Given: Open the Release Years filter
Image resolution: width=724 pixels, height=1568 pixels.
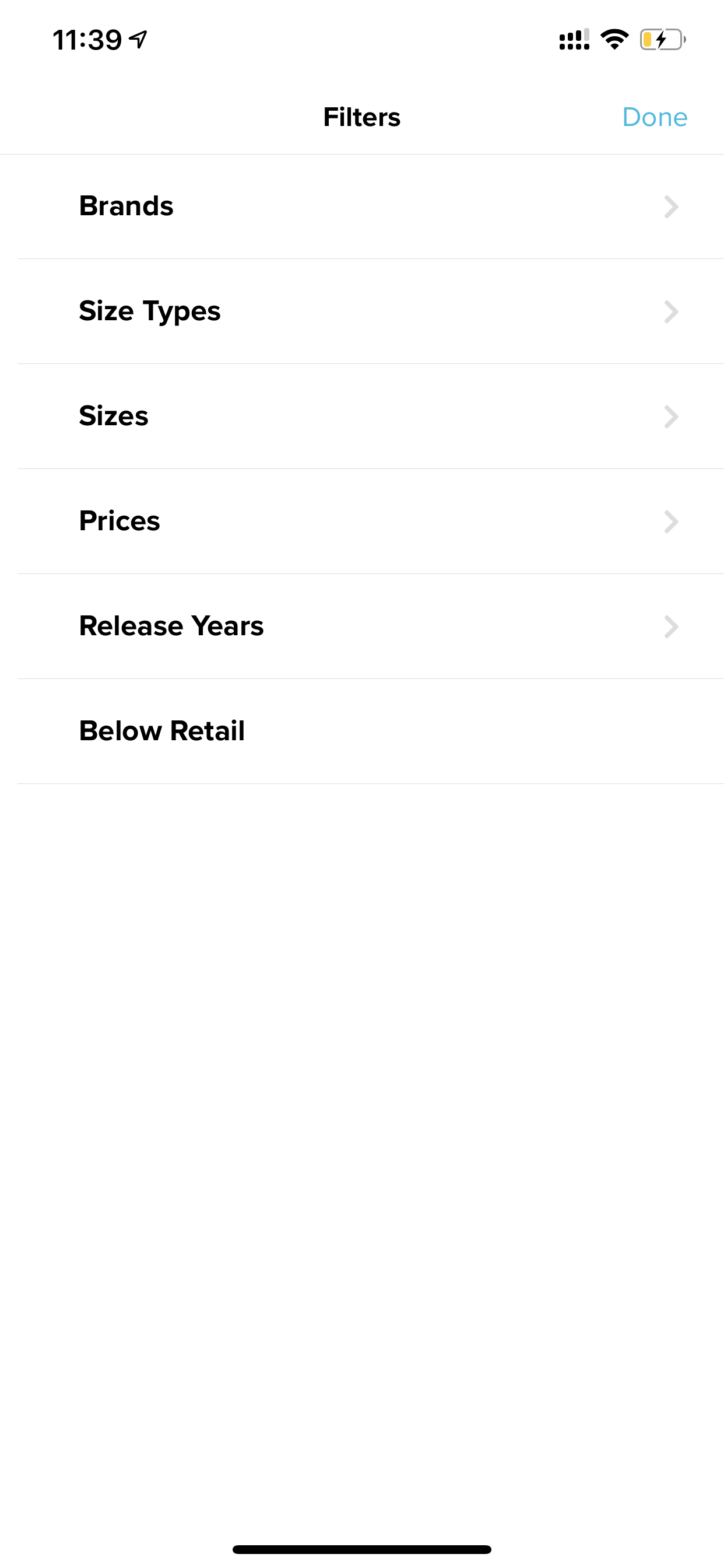Looking at the screenshot, I should (362, 626).
